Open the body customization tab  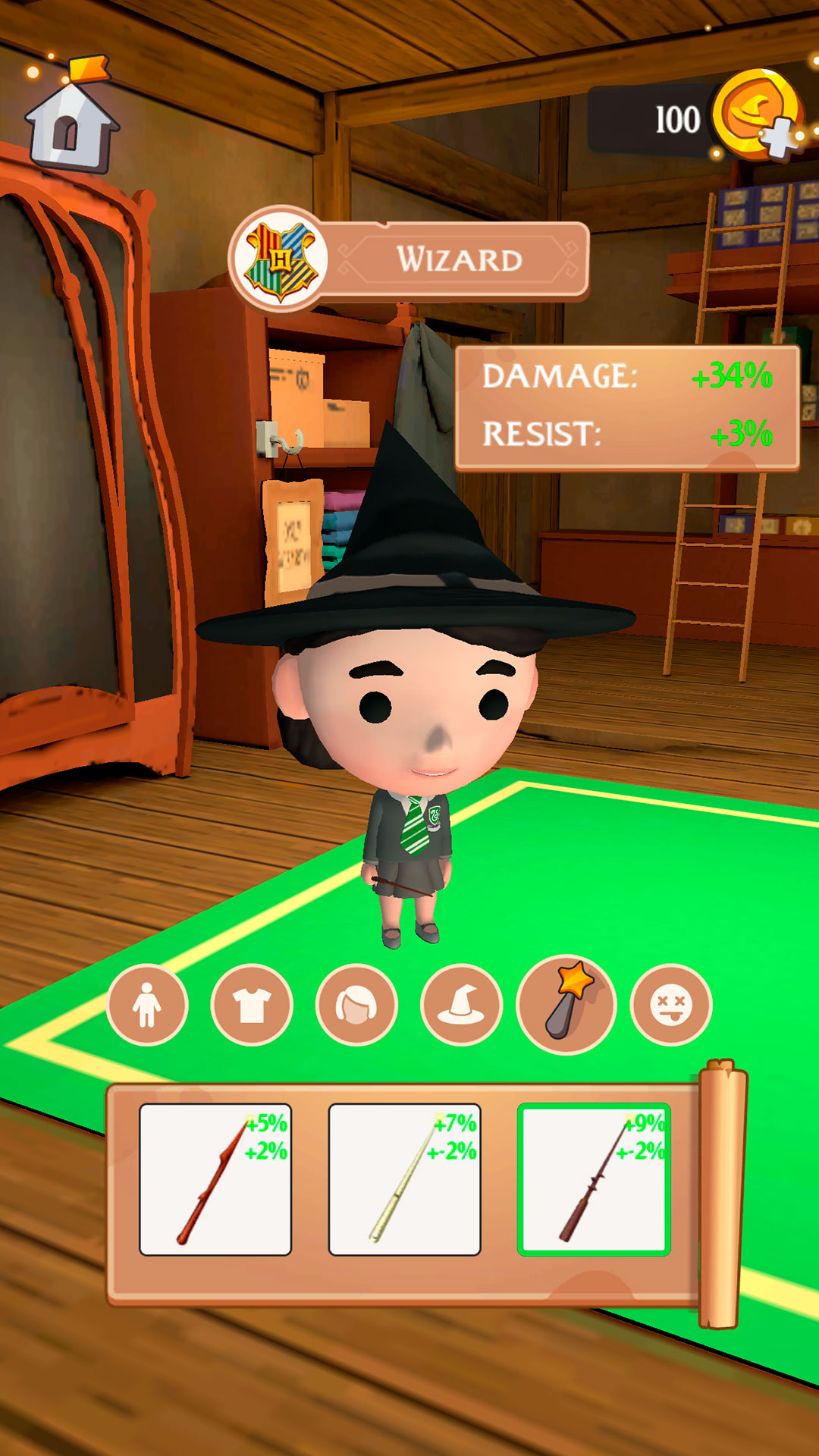coord(147,1004)
